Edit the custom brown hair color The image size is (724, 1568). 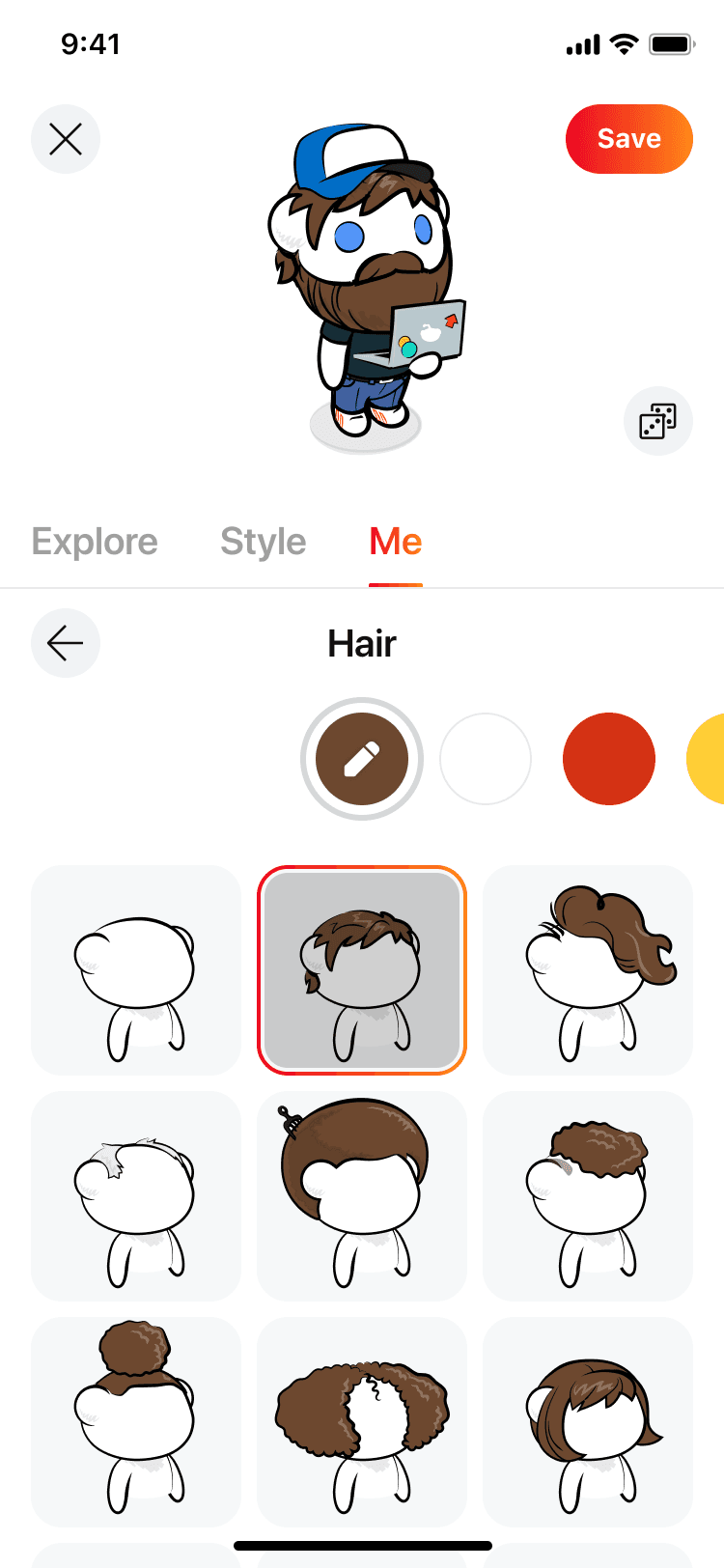coord(362,759)
